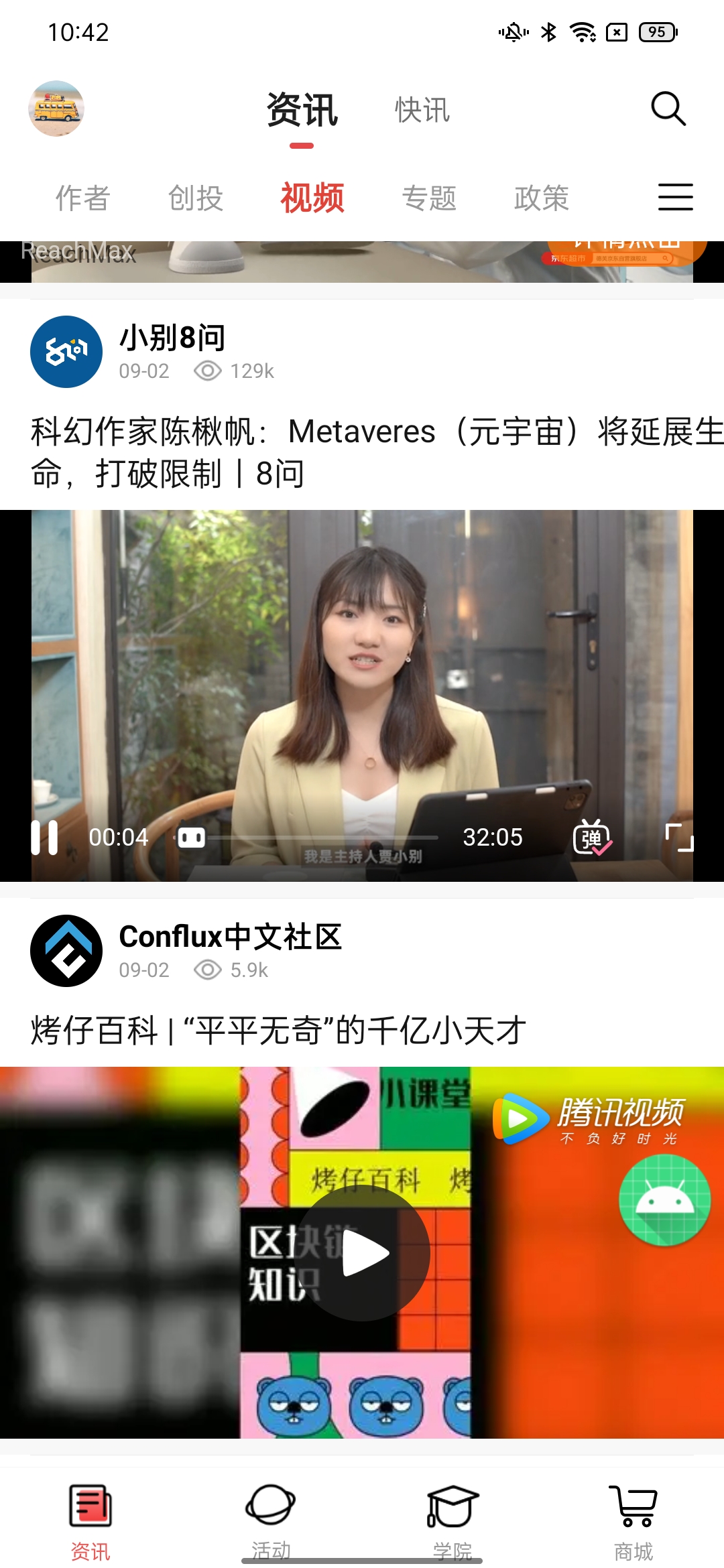Go to the 商城 shop tab
This screenshot has height=1568, width=724.
(x=633, y=1518)
